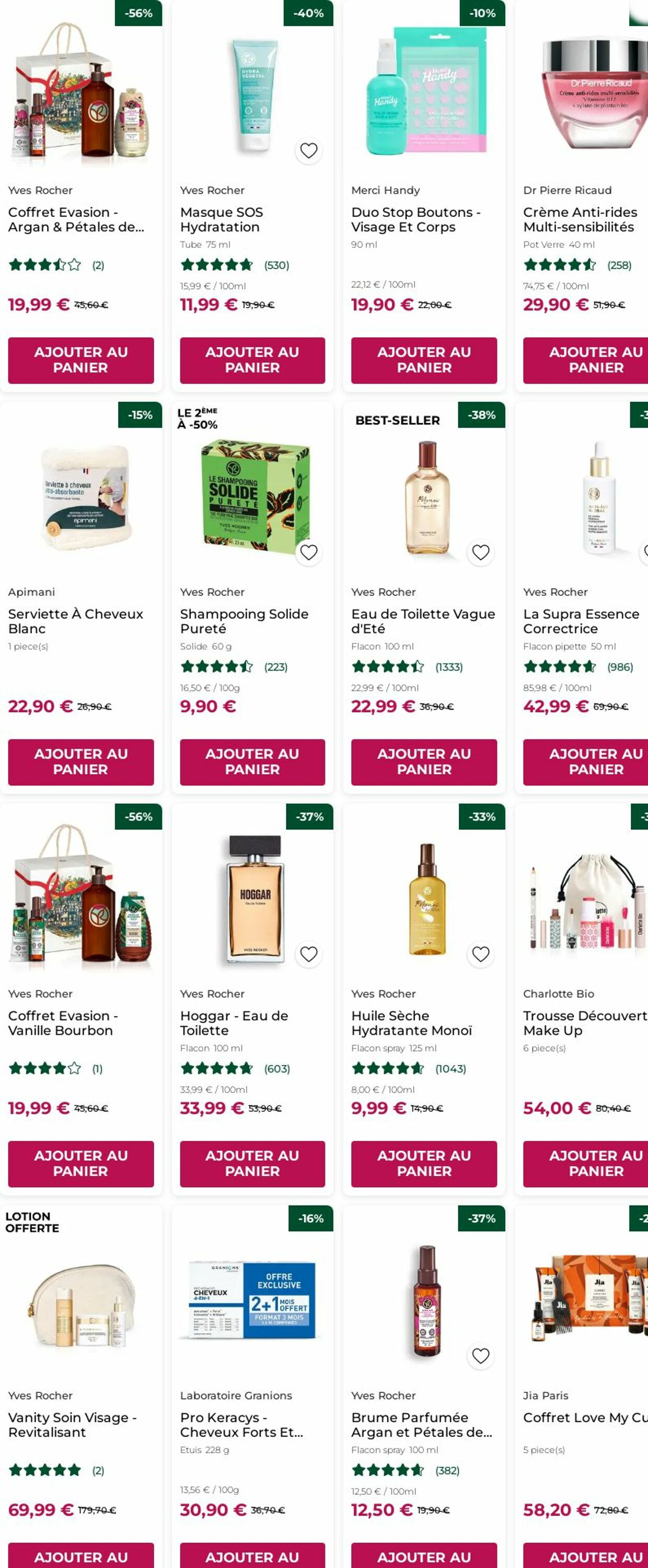Add Coffret Evasion Argan to cart
Image resolution: width=648 pixels, height=1568 pixels.
pos(81,360)
